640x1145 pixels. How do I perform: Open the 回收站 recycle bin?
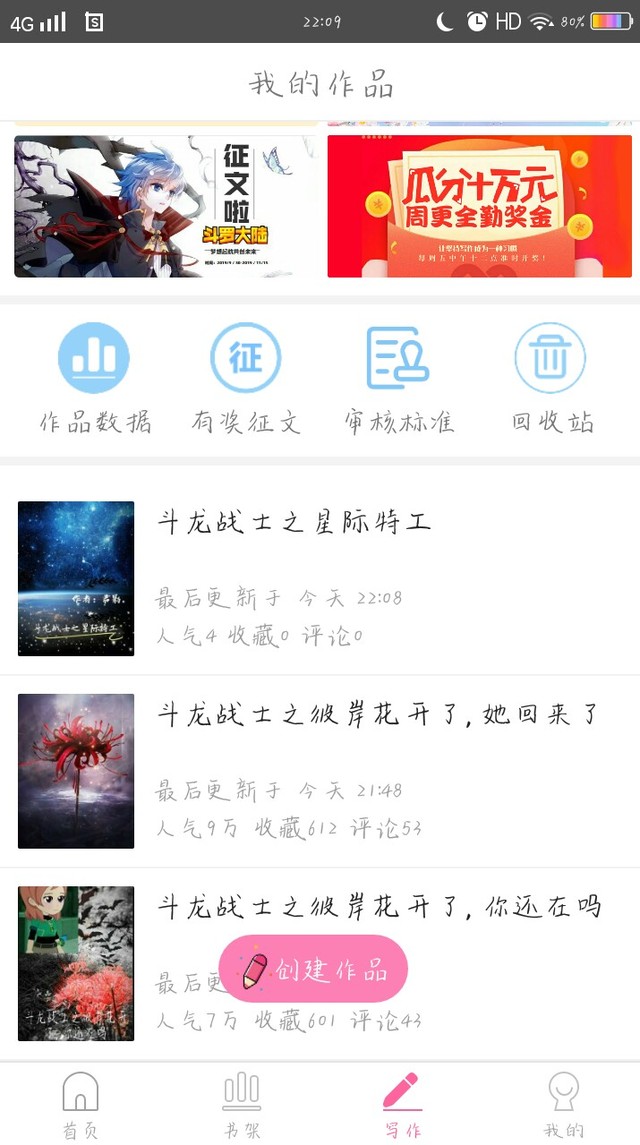551,378
